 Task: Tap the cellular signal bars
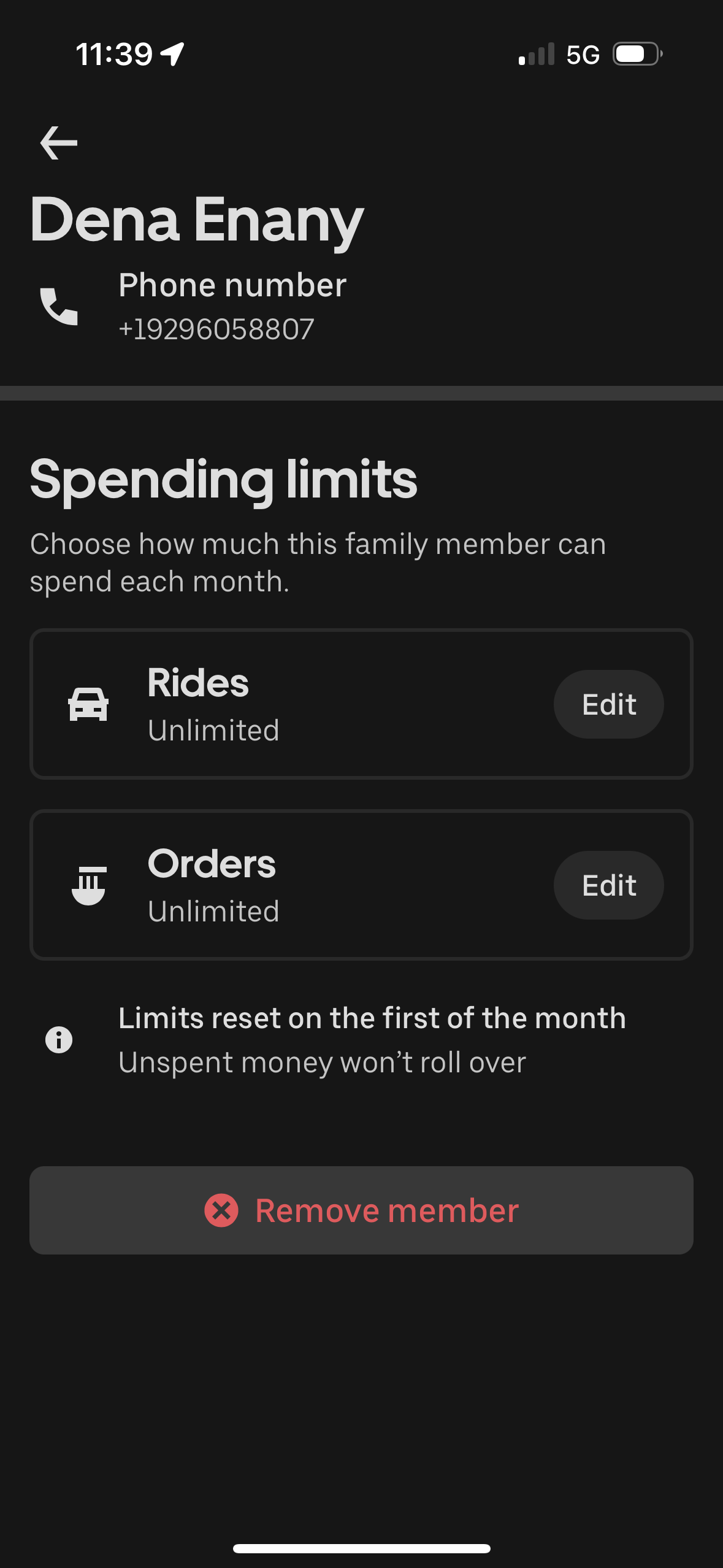[x=535, y=55]
